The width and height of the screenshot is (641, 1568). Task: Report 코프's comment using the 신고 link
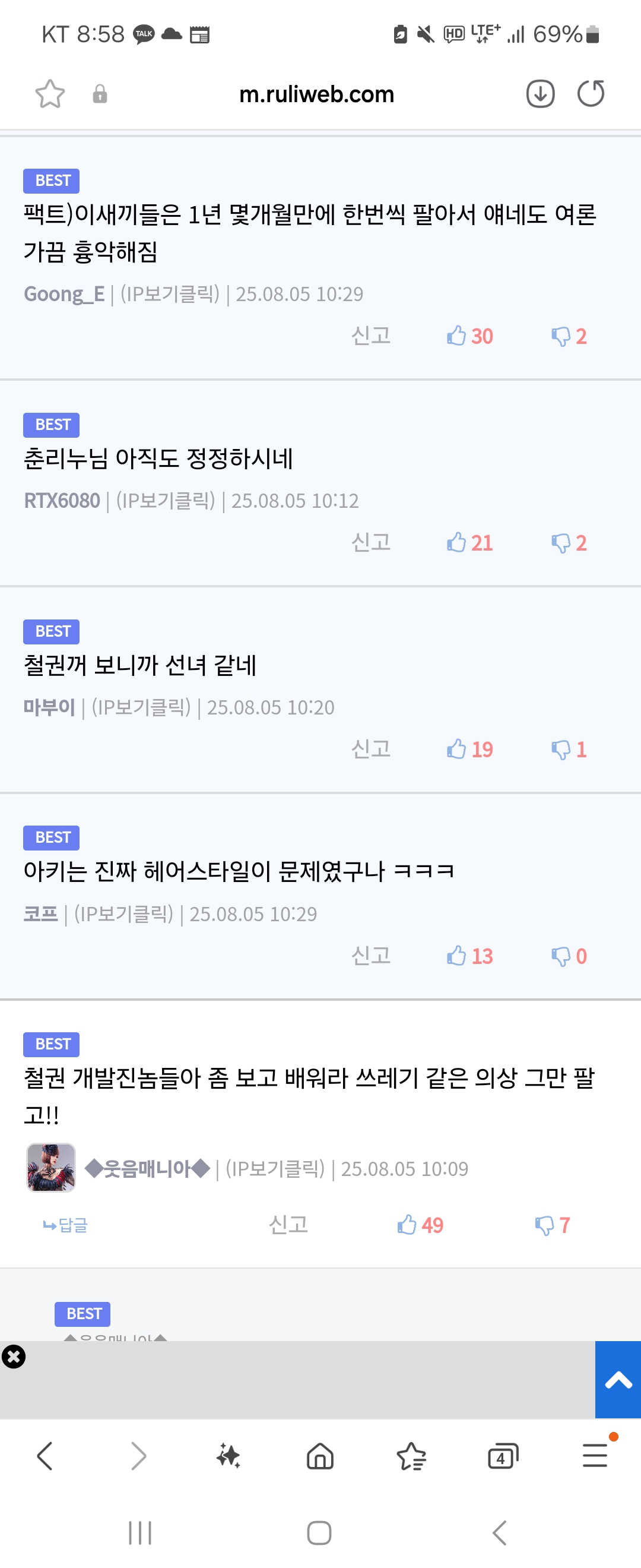pyautogui.click(x=372, y=955)
